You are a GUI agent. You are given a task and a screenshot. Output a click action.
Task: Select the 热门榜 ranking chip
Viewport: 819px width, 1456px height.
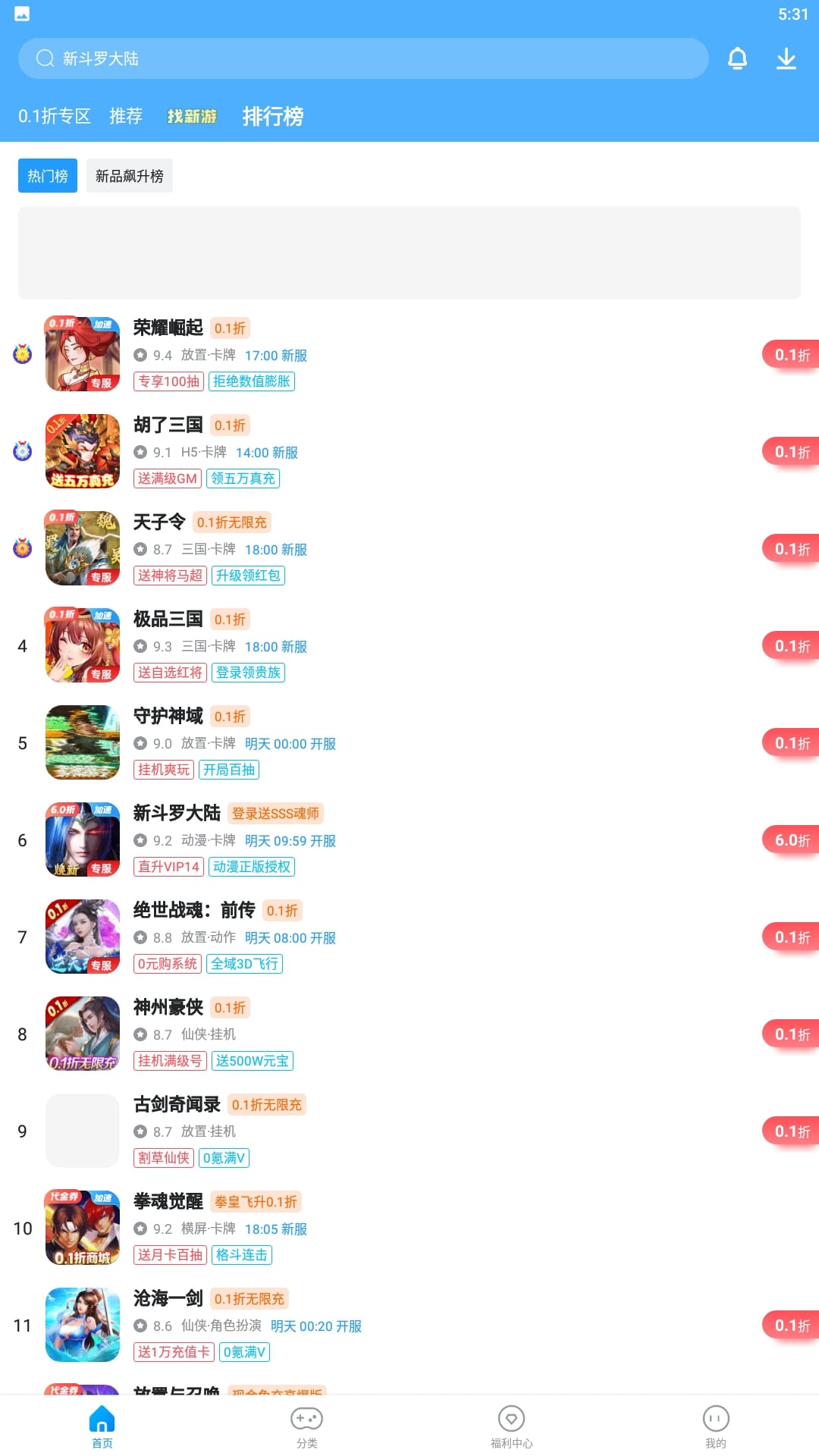pyautogui.click(x=48, y=176)
